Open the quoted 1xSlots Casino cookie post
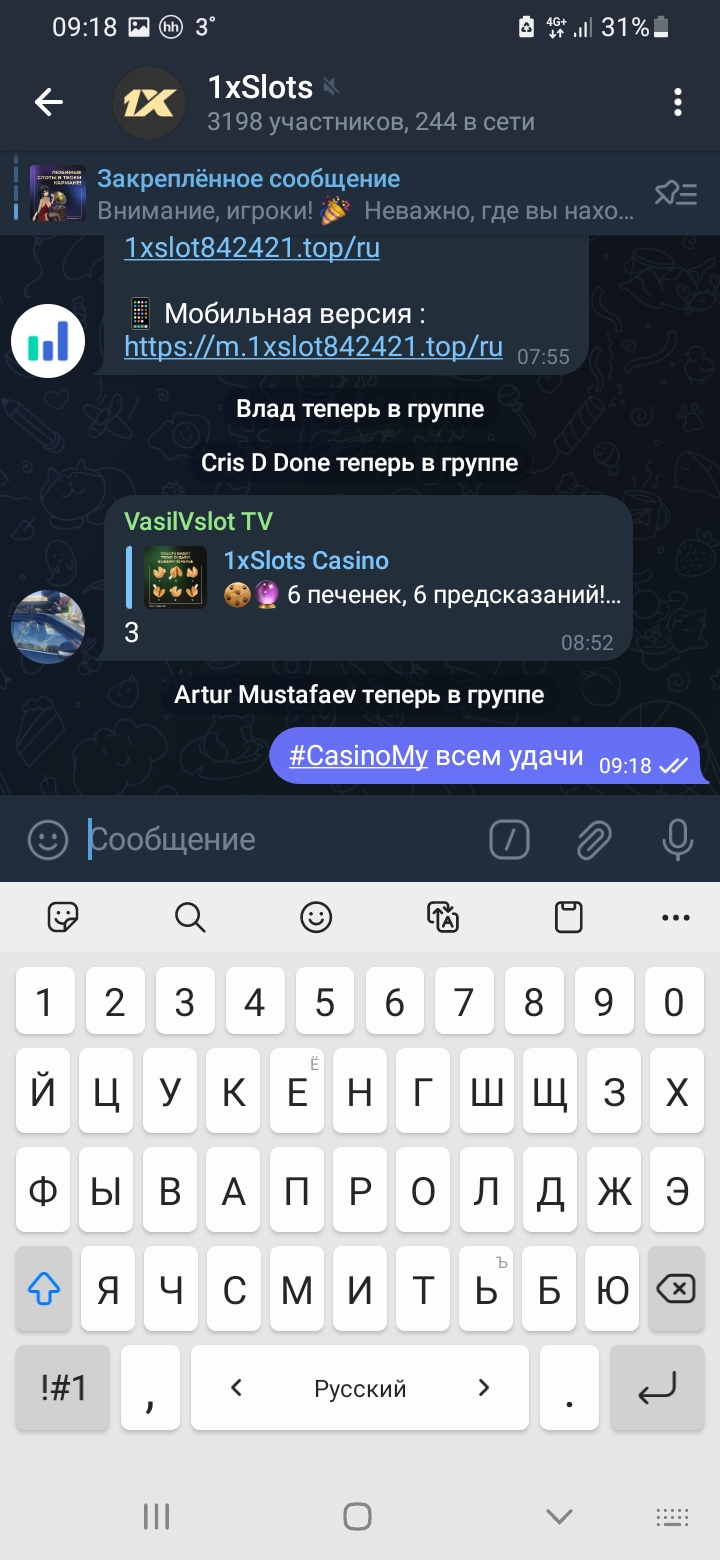The image size is (720, 1560). pyautogui.click(x=380, y=578)
